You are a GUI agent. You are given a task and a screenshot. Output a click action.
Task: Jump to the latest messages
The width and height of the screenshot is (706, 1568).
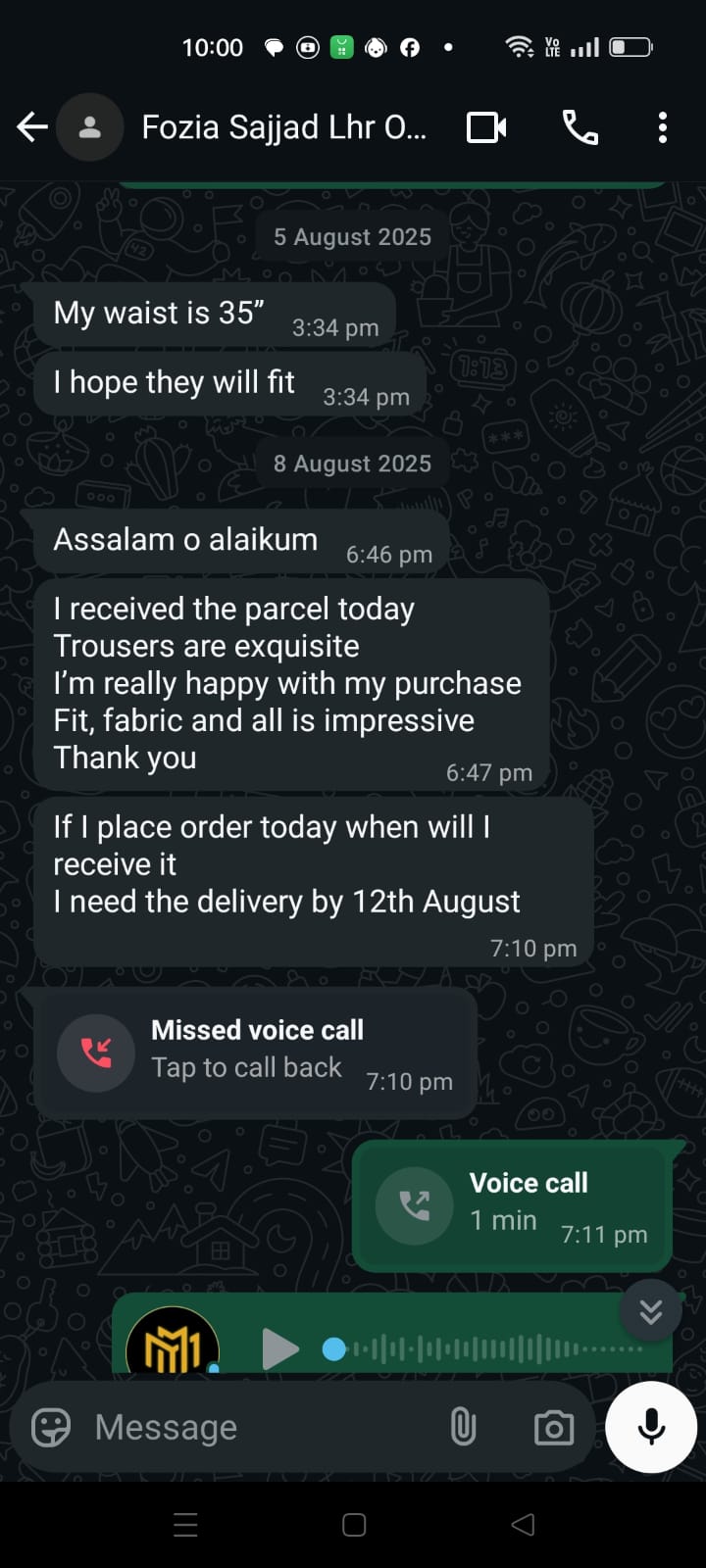(x=650, y=1311)
